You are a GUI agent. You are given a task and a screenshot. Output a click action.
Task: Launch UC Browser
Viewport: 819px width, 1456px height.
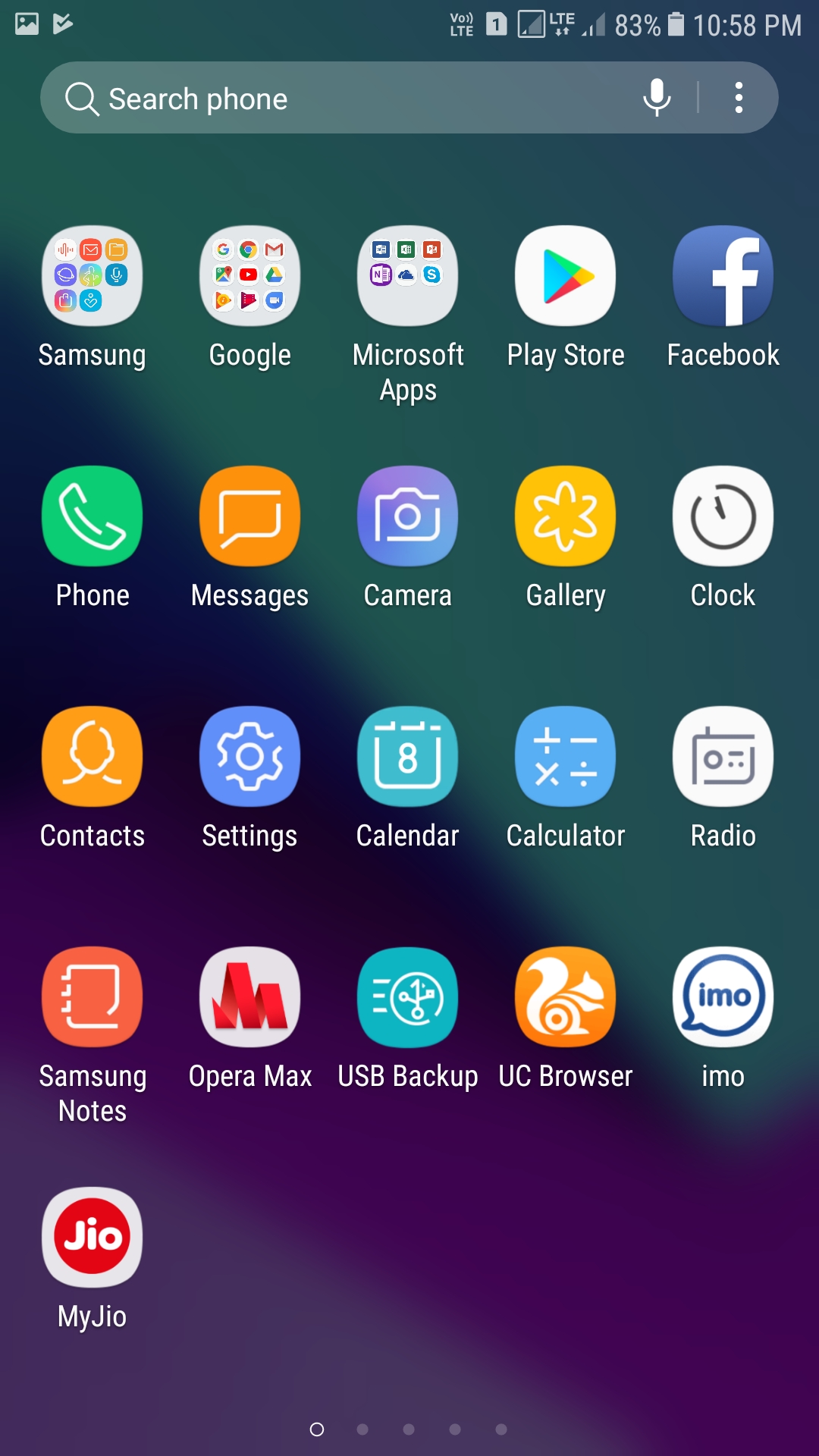[x=565, y=997]
